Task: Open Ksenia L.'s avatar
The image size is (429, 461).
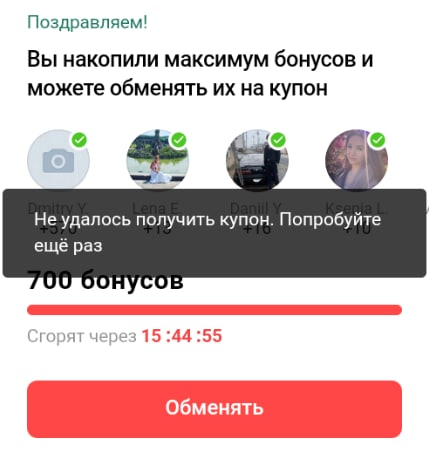Action: point(356,160)
